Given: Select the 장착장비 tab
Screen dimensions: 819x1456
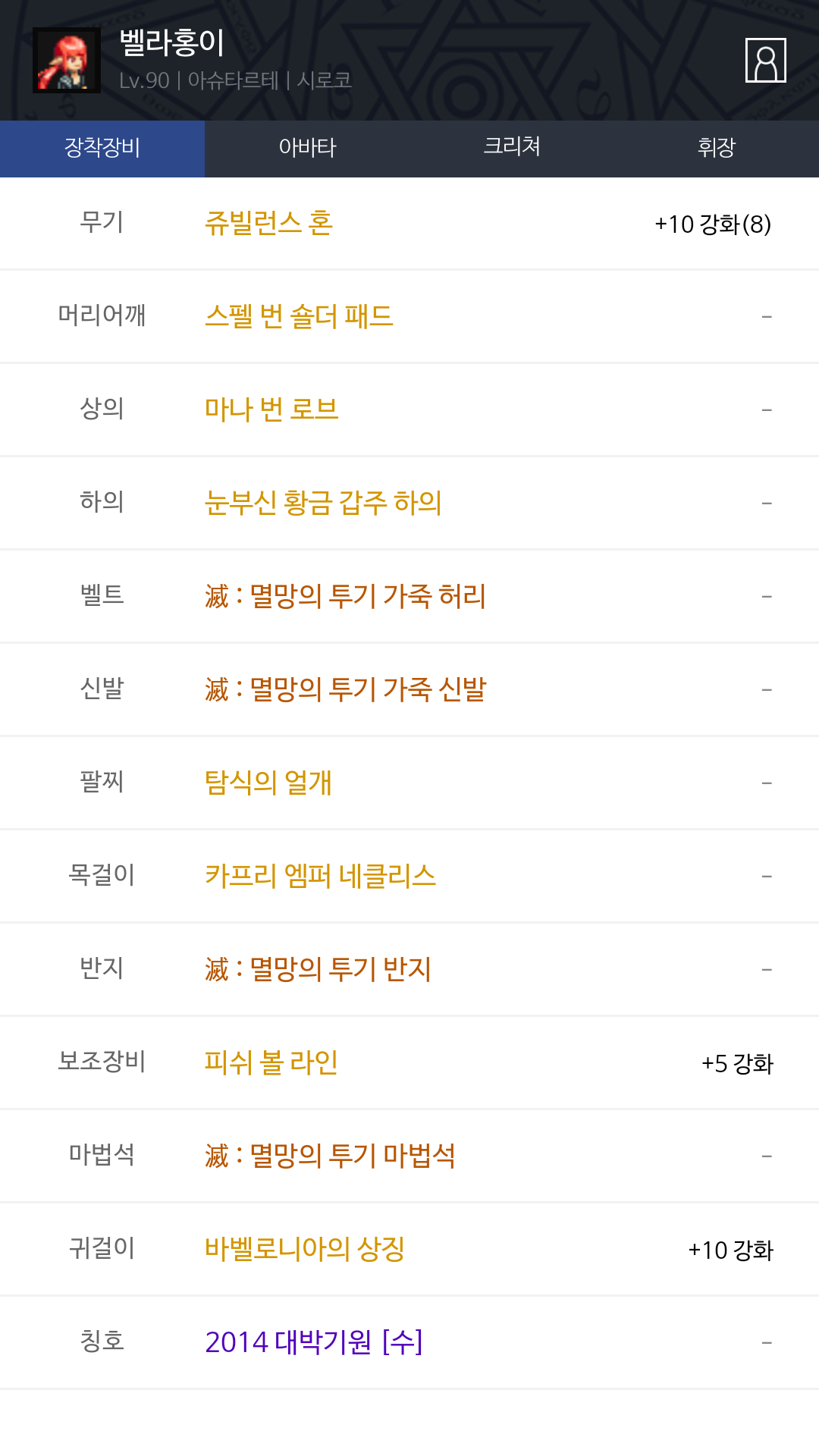Looking at the screenshot, I should (102, 148).
